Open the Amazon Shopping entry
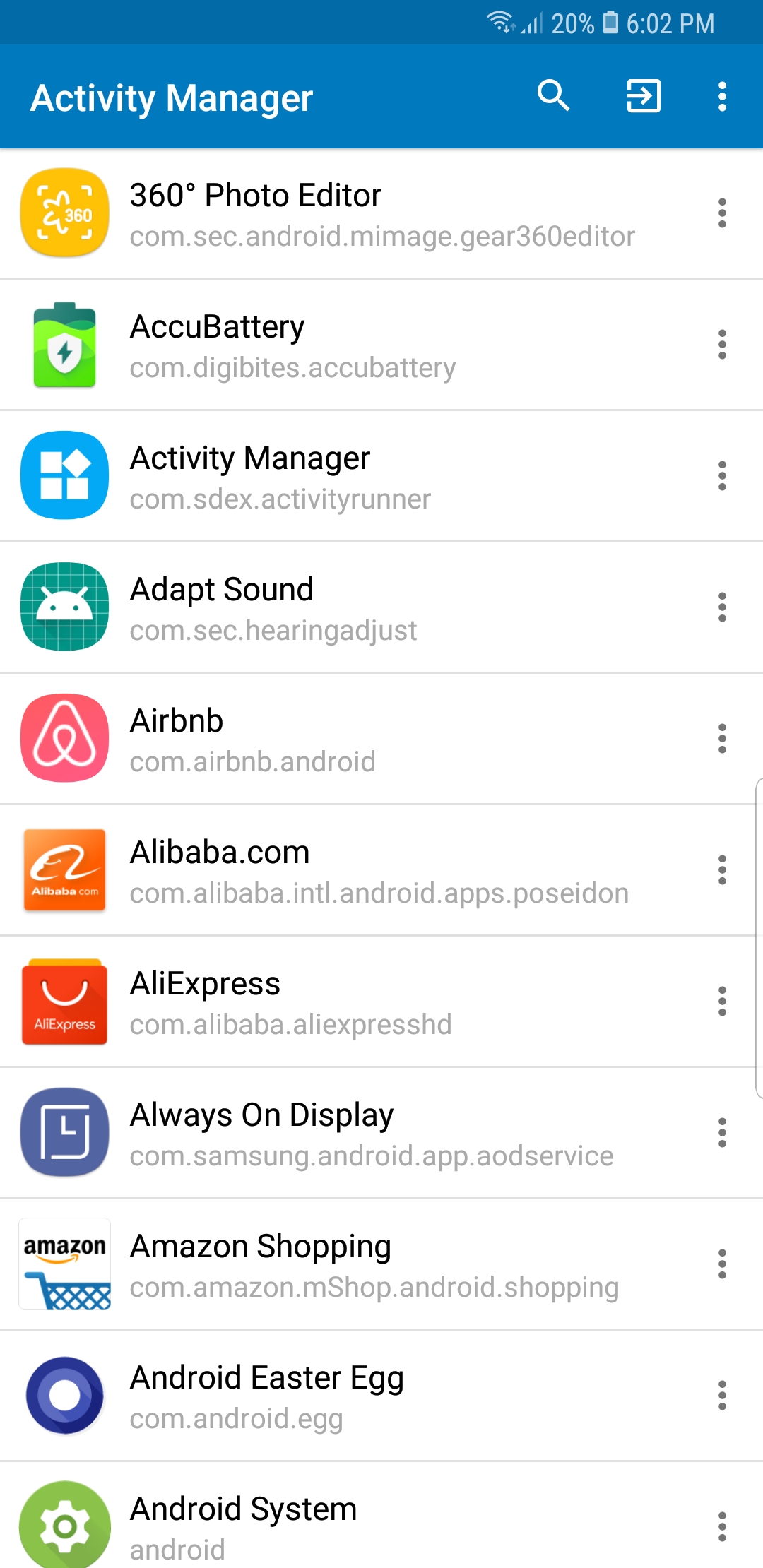Image resolution: width=763 pixels, height=1568 pixels. (381, 1265)
